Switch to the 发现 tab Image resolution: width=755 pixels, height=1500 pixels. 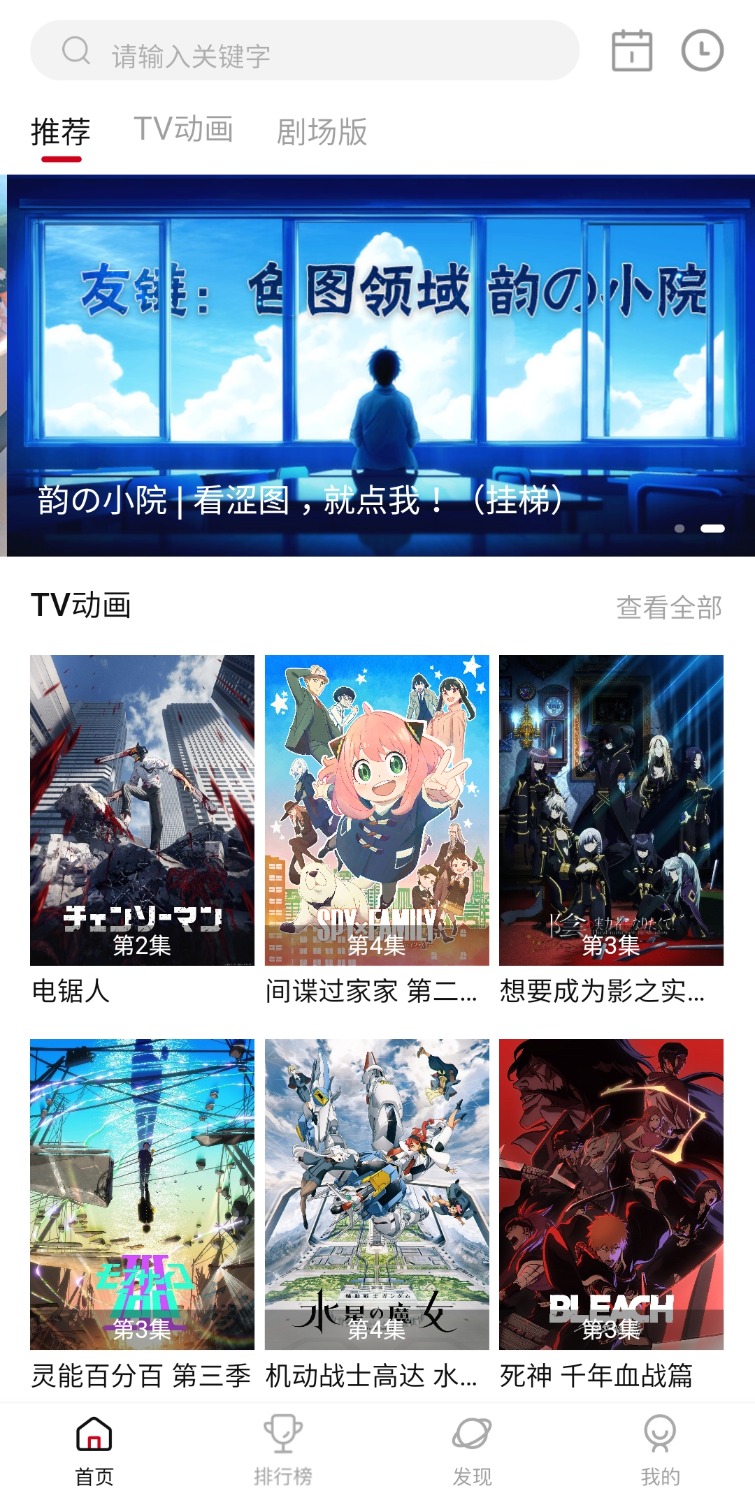click(472, 1450)
